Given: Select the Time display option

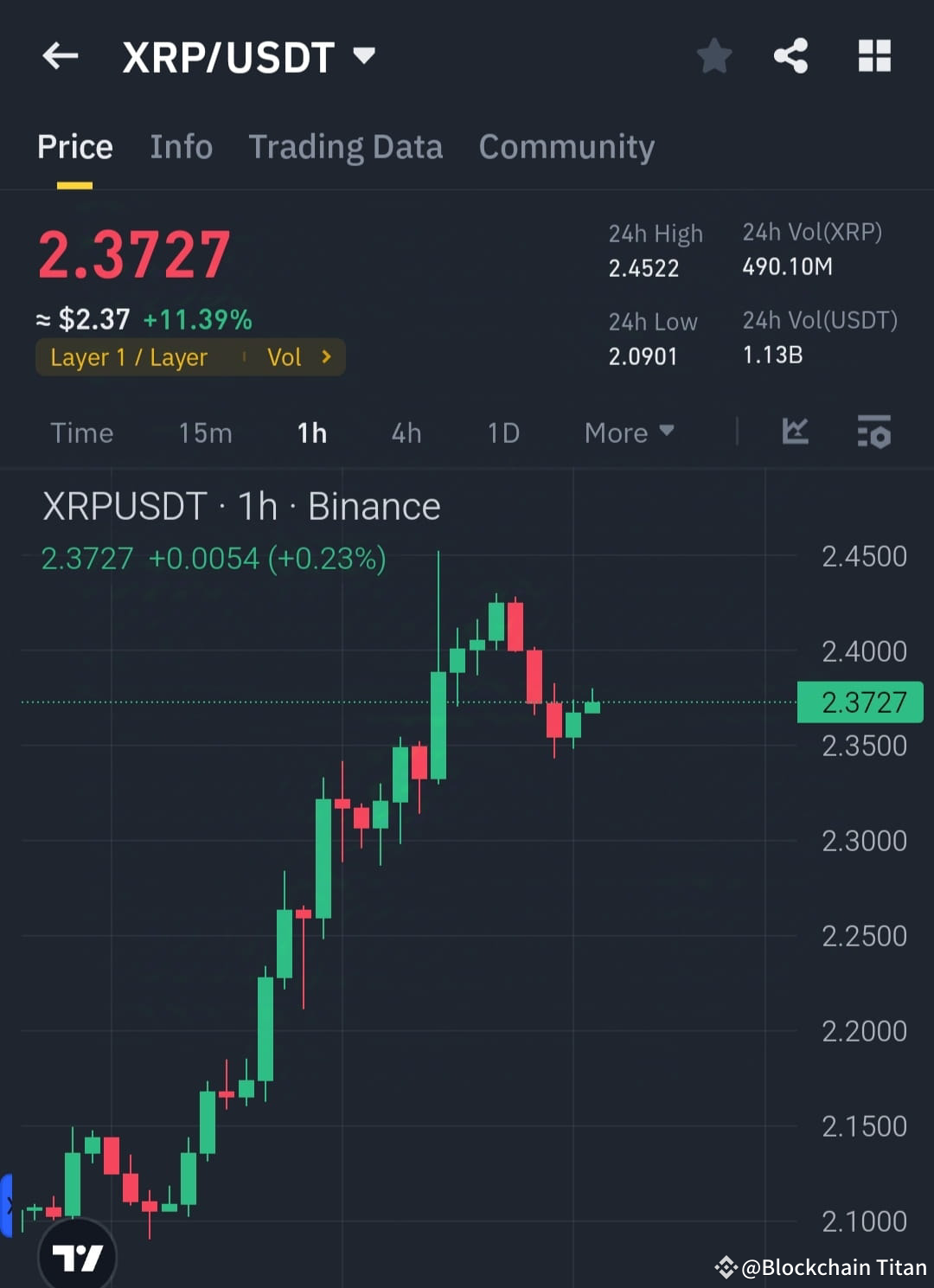Looking at the screenshot, I should [x=81, y=433].
